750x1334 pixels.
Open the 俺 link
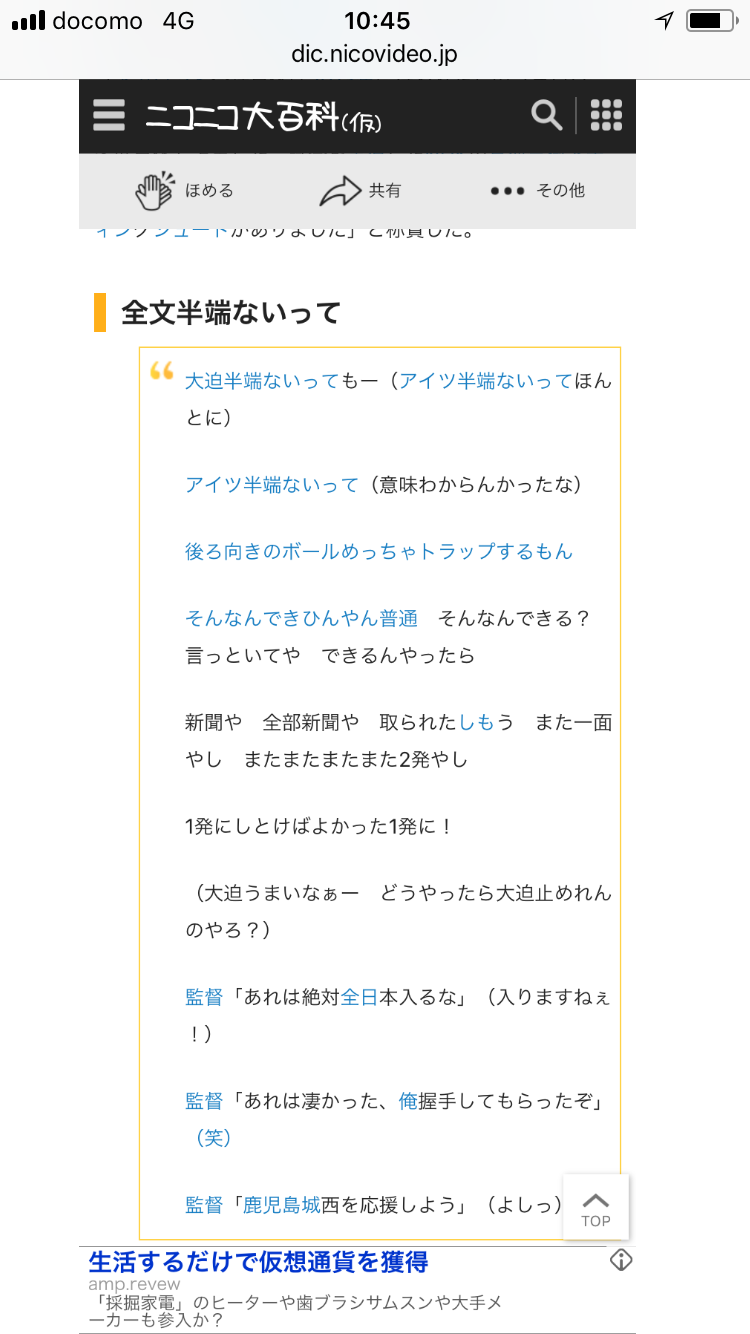coord(407,1100)
